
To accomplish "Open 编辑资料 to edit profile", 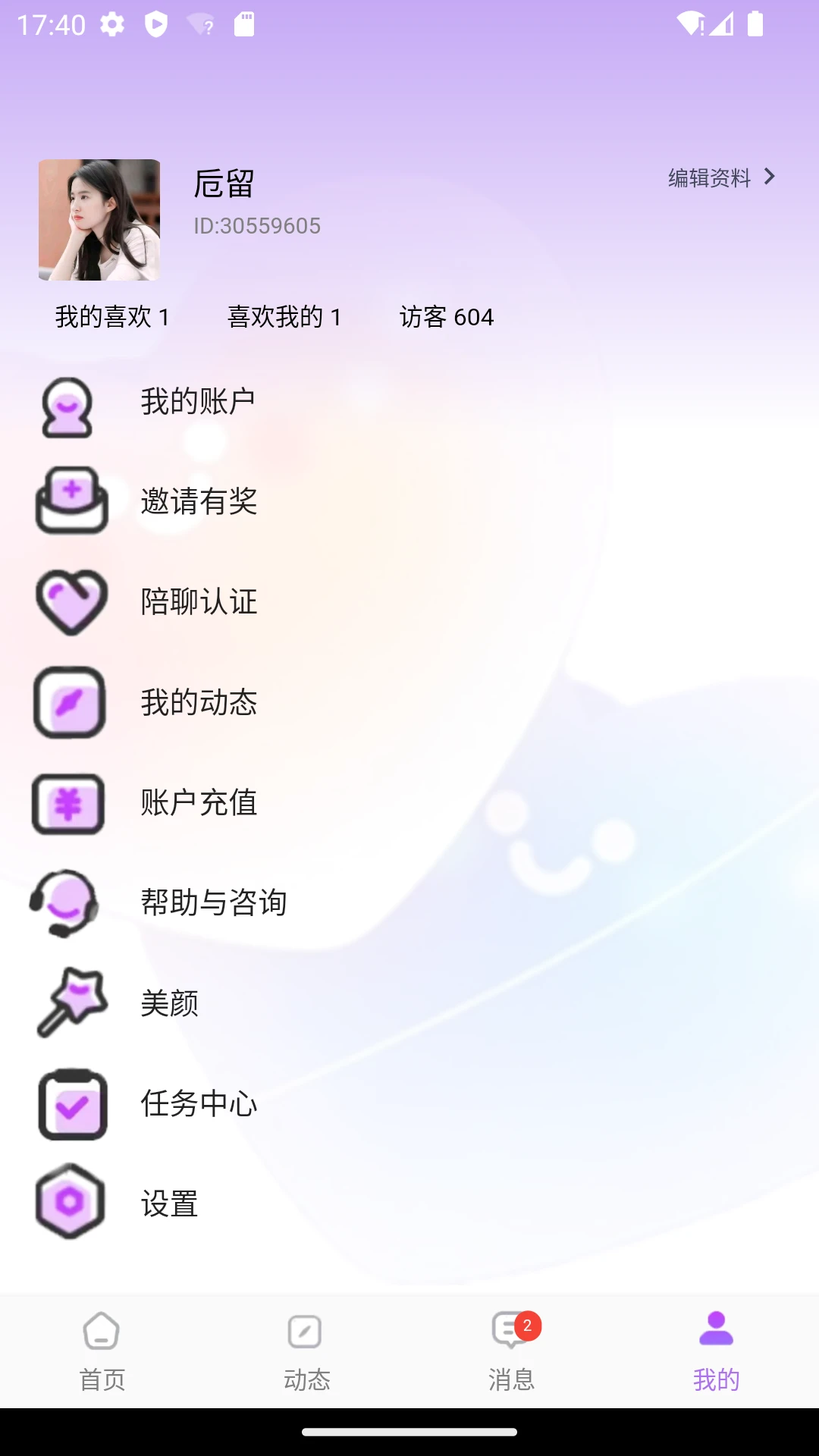I will [x=709, y=177].
